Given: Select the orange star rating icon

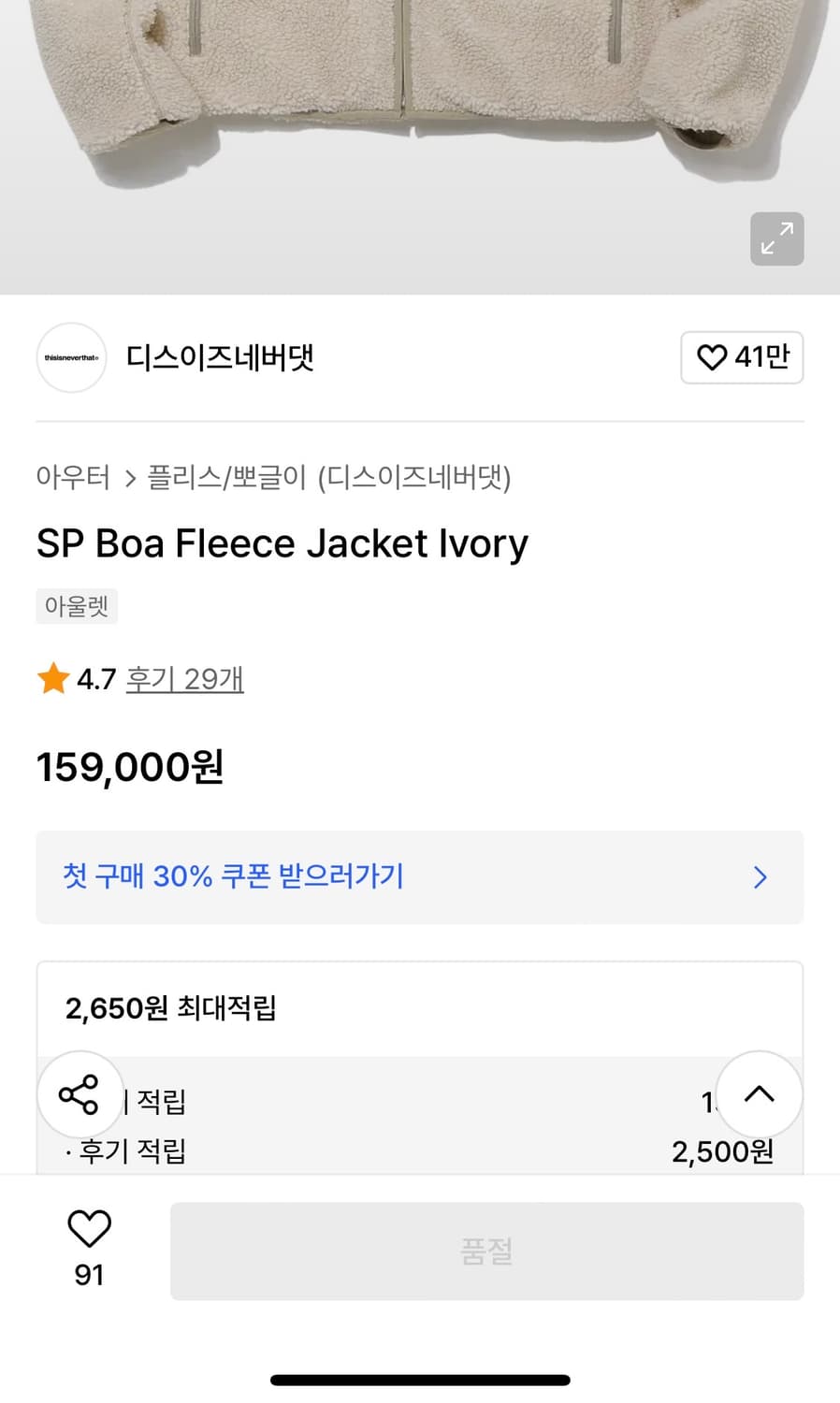Looking at the screenshot, I should tap(53, 678).
